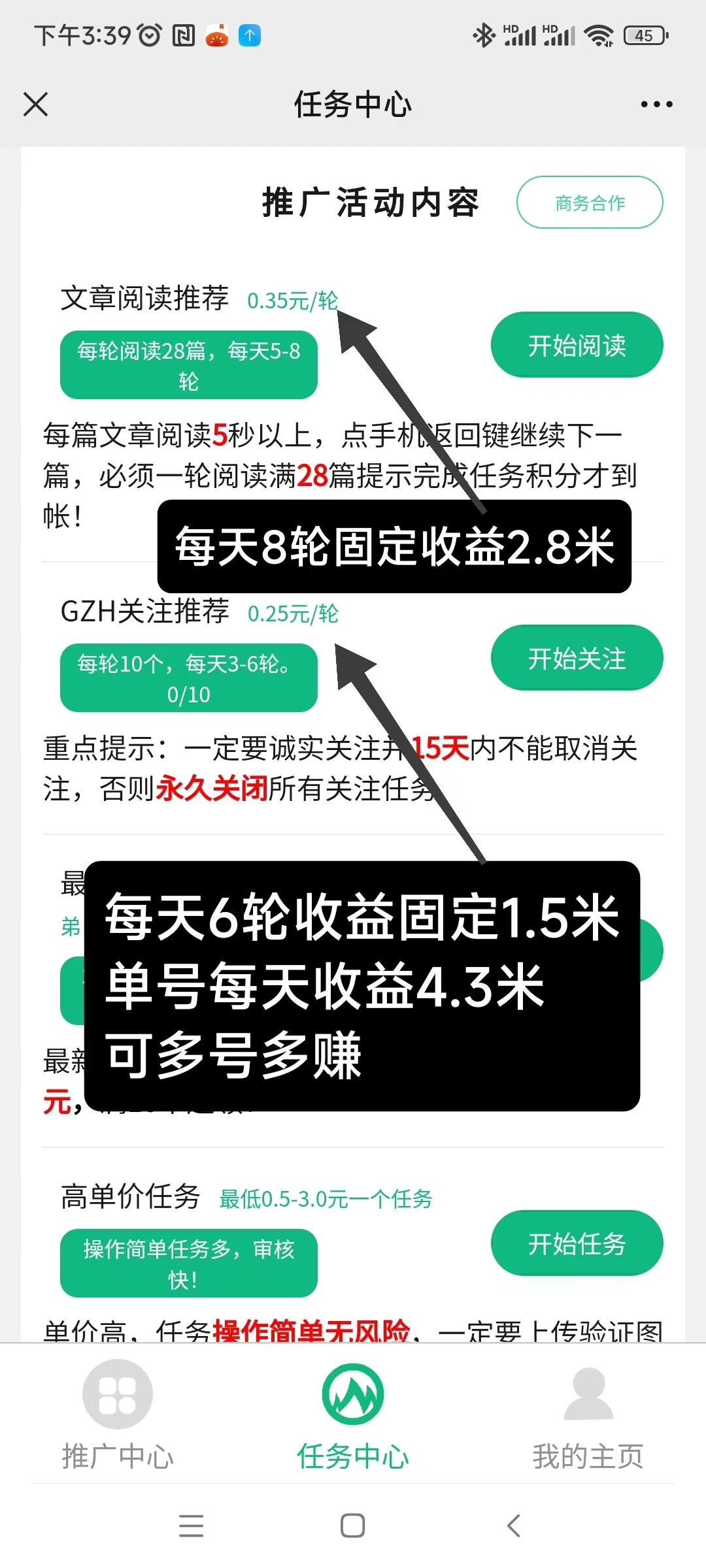
Task: Click the 开始关注 button
Action: (x=577, y=658)
